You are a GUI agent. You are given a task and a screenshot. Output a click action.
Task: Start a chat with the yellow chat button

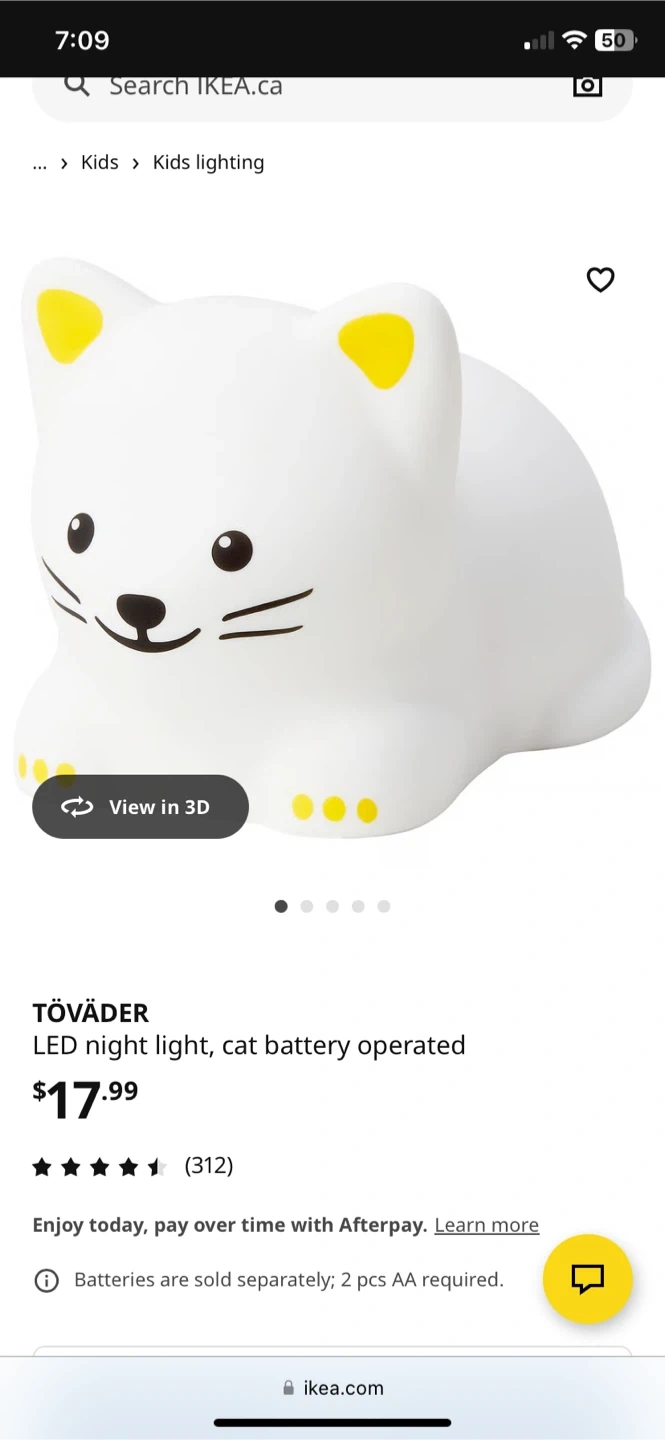pos(587,1279)
